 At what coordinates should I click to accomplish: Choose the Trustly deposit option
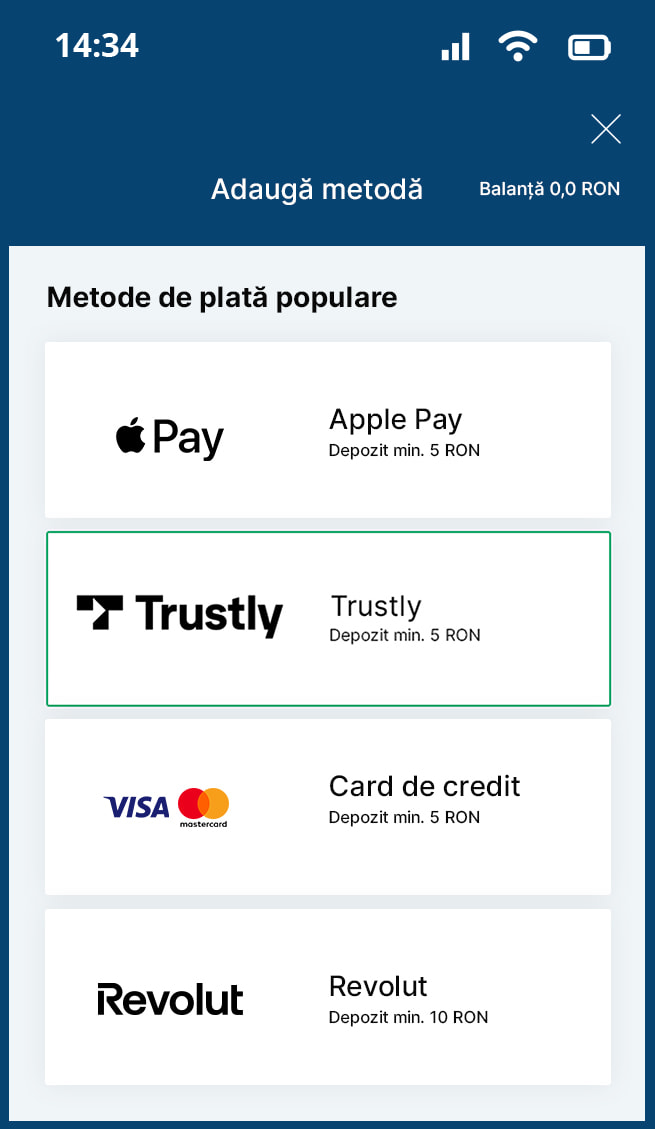(x=328, y=619)
